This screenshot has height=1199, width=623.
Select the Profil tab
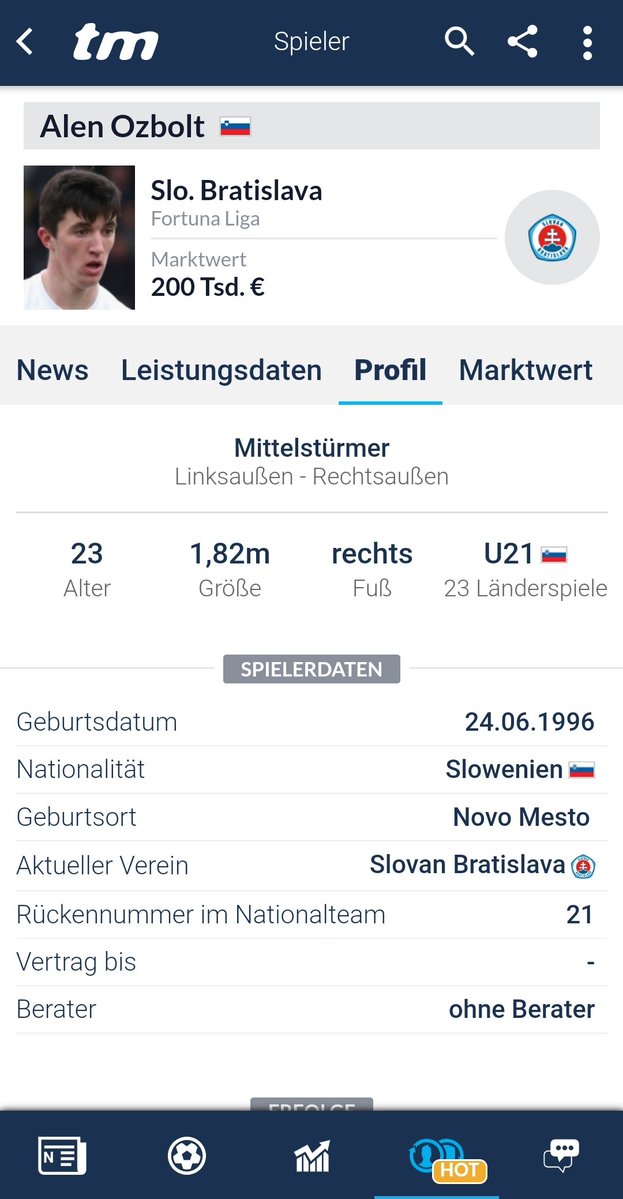(x=390, y=370)
